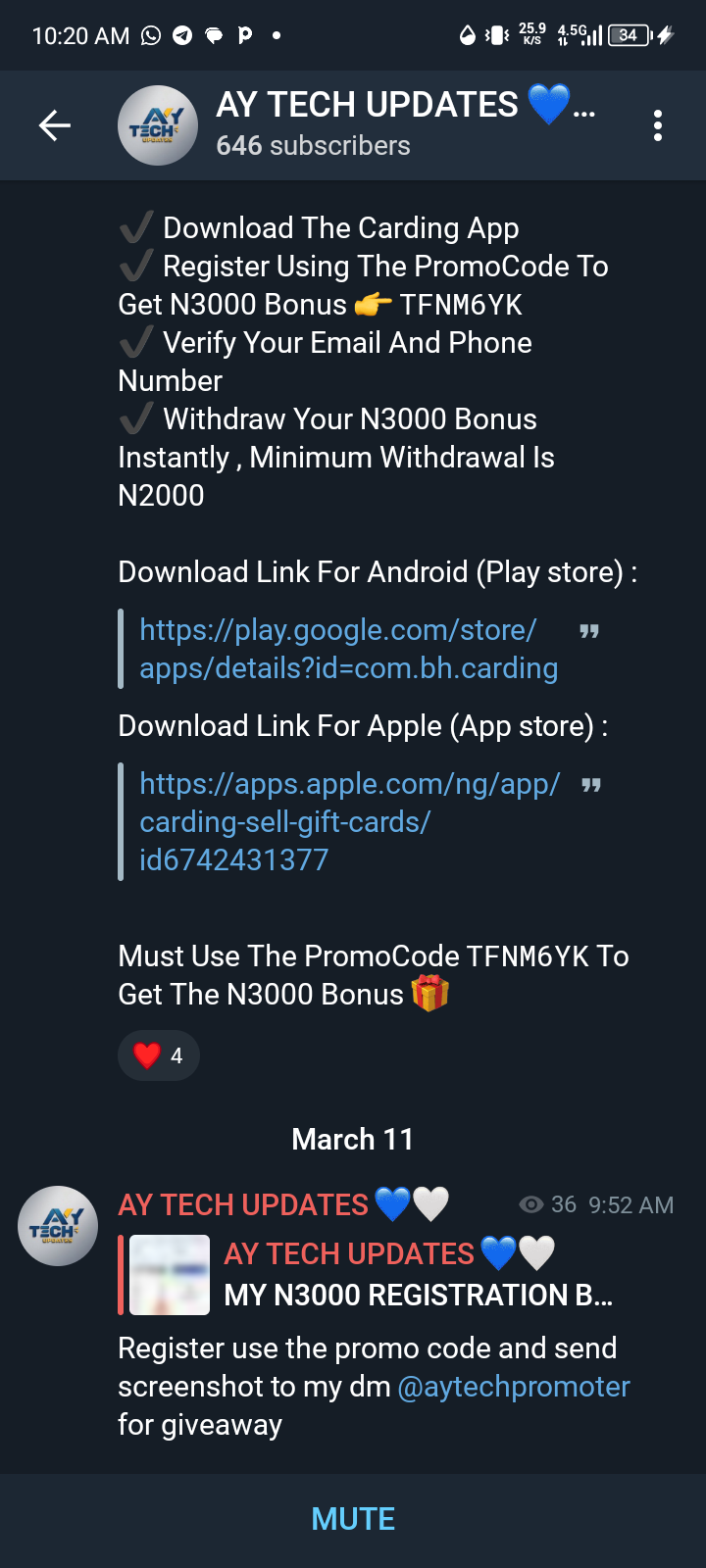Open the three-dot overflow menu

tap(657, 125)
